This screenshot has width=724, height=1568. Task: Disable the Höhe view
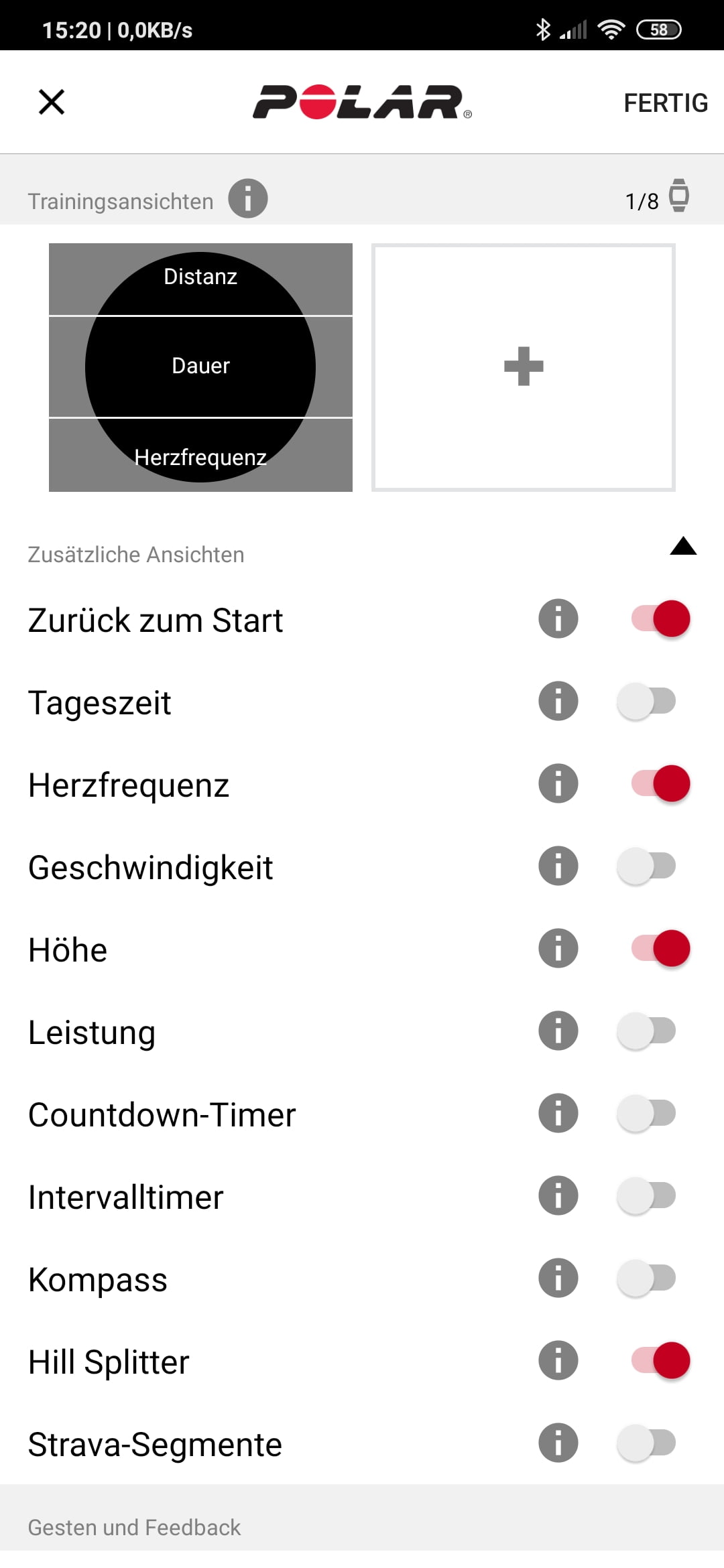660,948
